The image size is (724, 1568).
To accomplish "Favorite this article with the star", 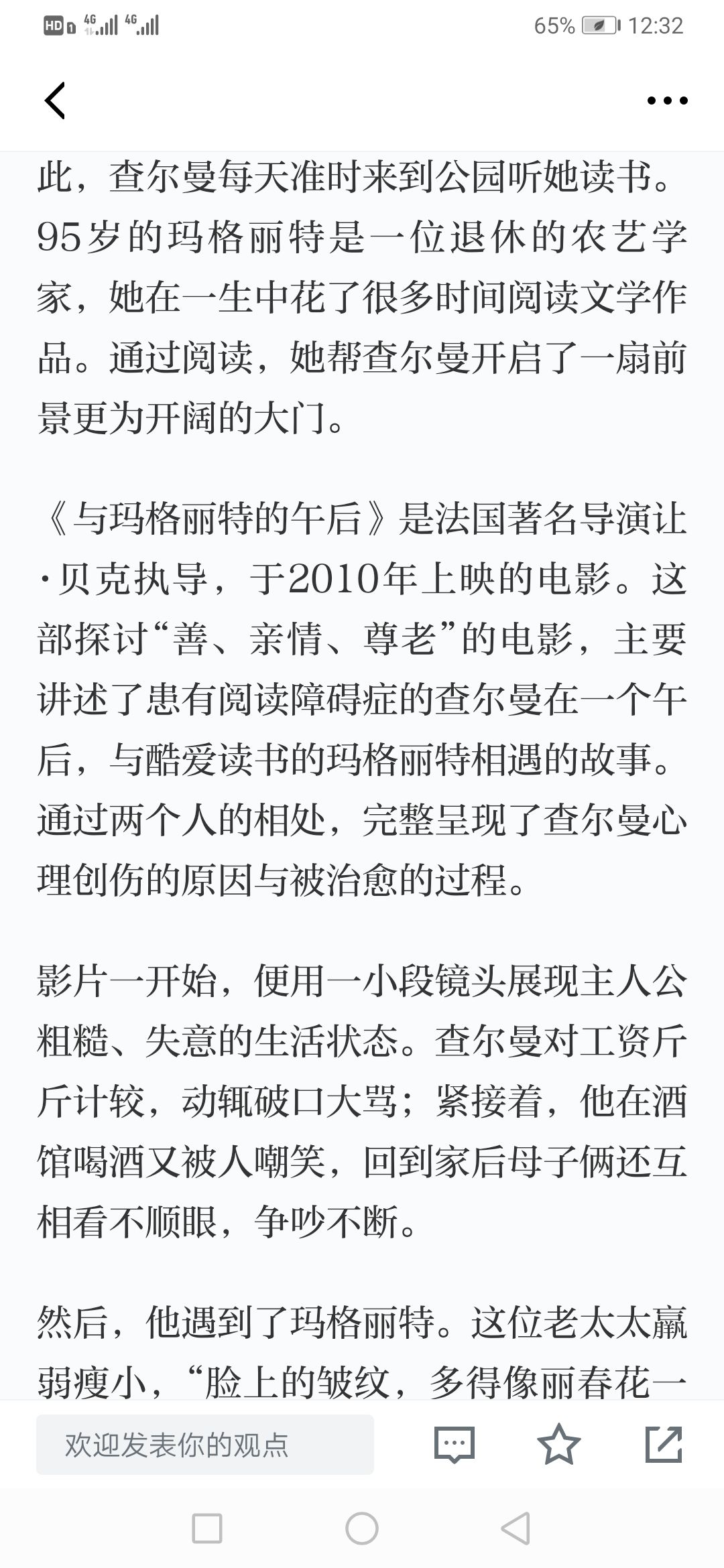I will tap(558, 1444).
